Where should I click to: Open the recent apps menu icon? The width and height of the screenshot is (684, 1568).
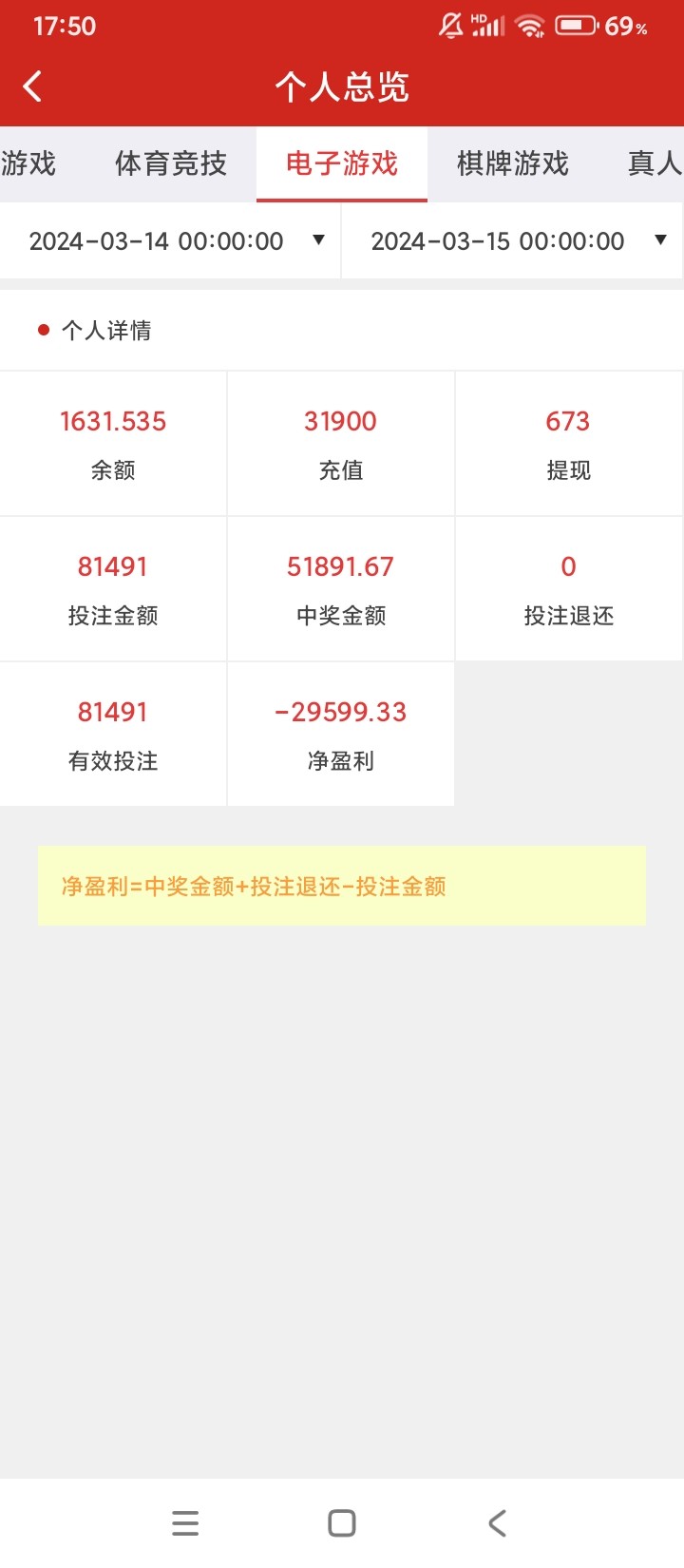pyautogui.click(x=185, y=1522)
